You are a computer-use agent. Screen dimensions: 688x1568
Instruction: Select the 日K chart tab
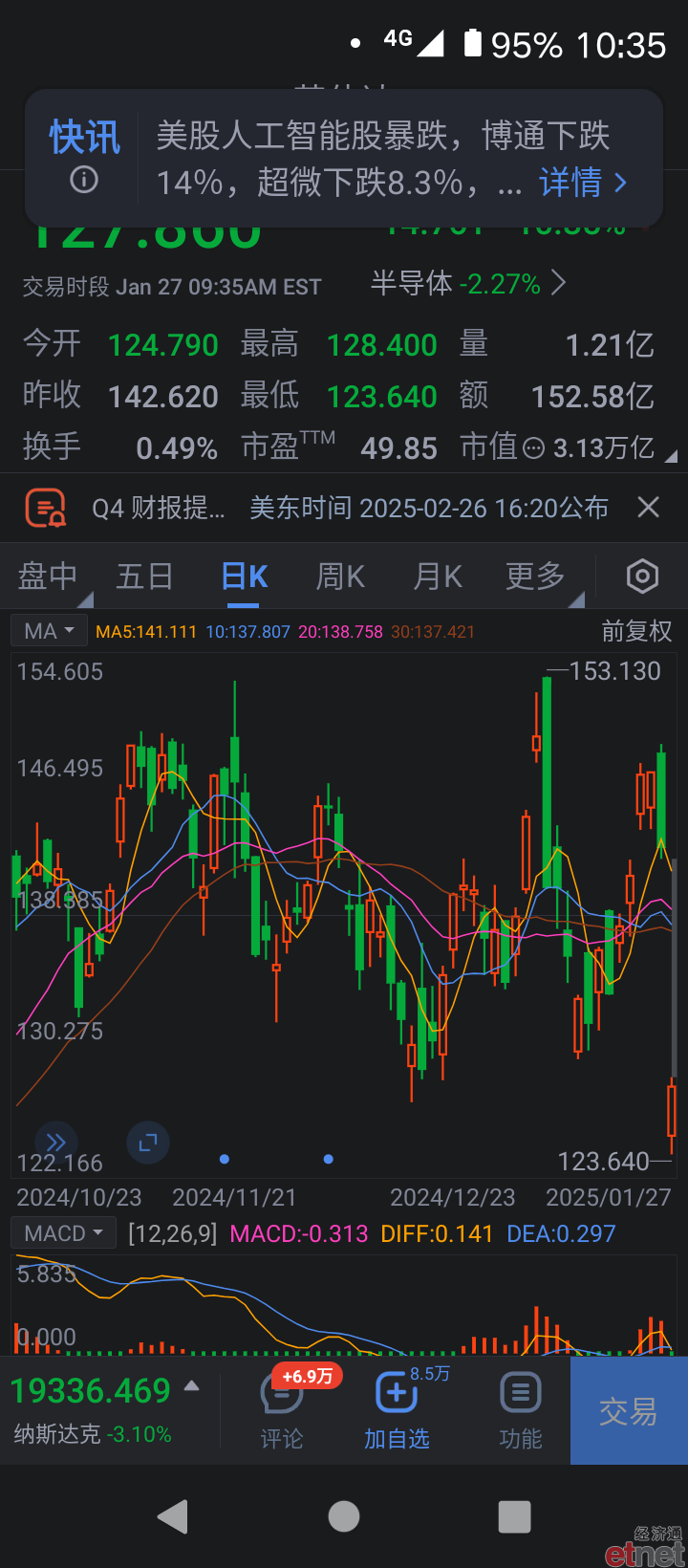[x=245, y=577]
